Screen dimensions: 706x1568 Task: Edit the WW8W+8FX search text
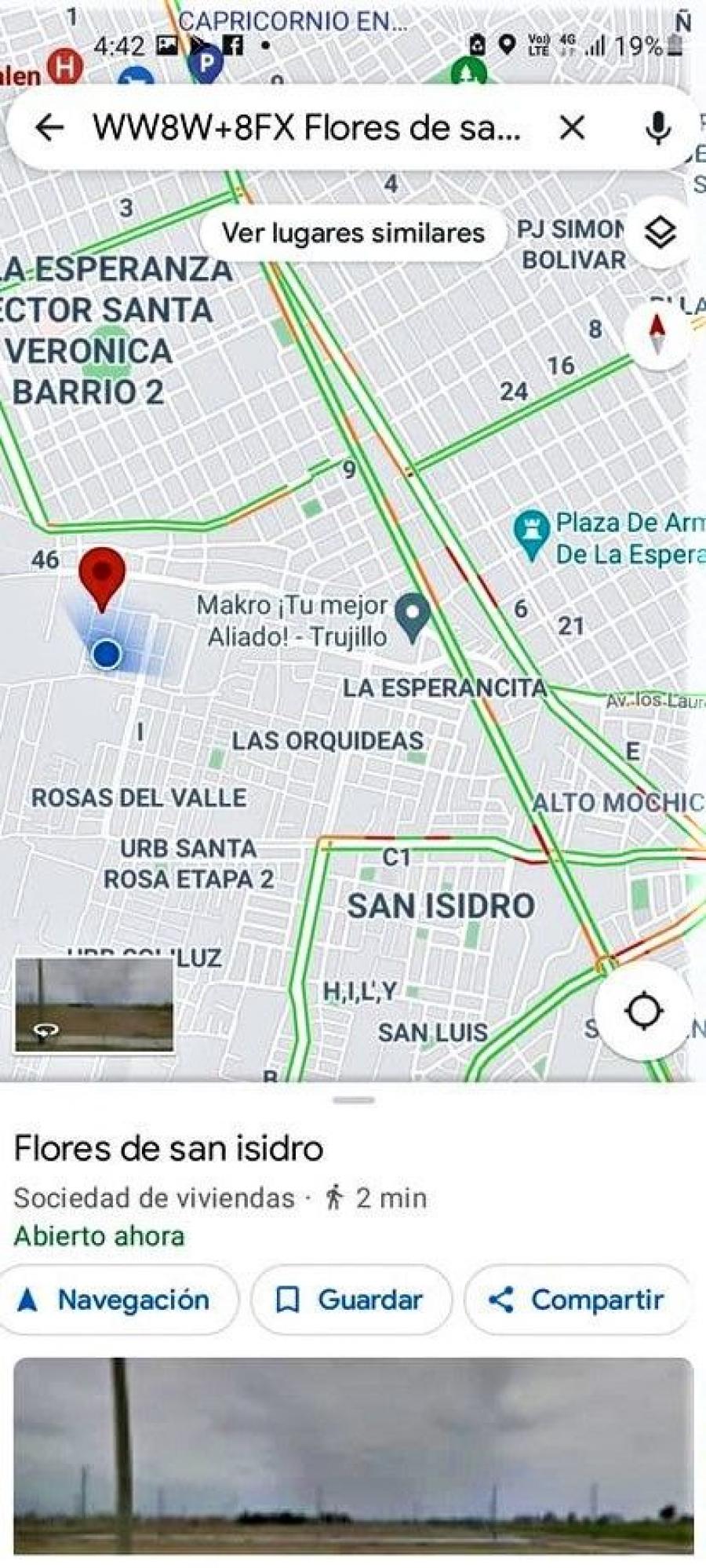307,126
